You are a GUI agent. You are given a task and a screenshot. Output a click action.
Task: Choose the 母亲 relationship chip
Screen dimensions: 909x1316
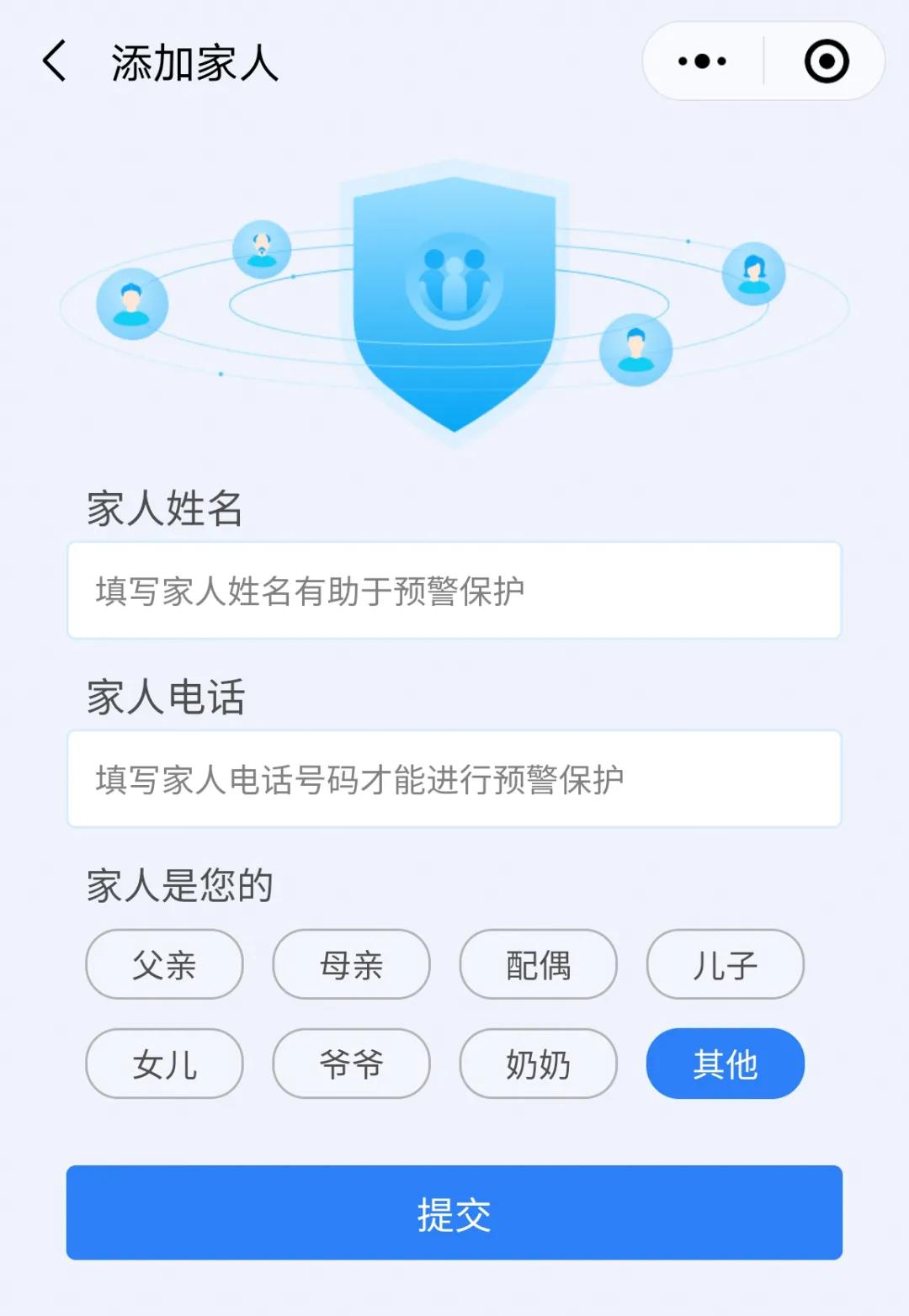(351, 964)
